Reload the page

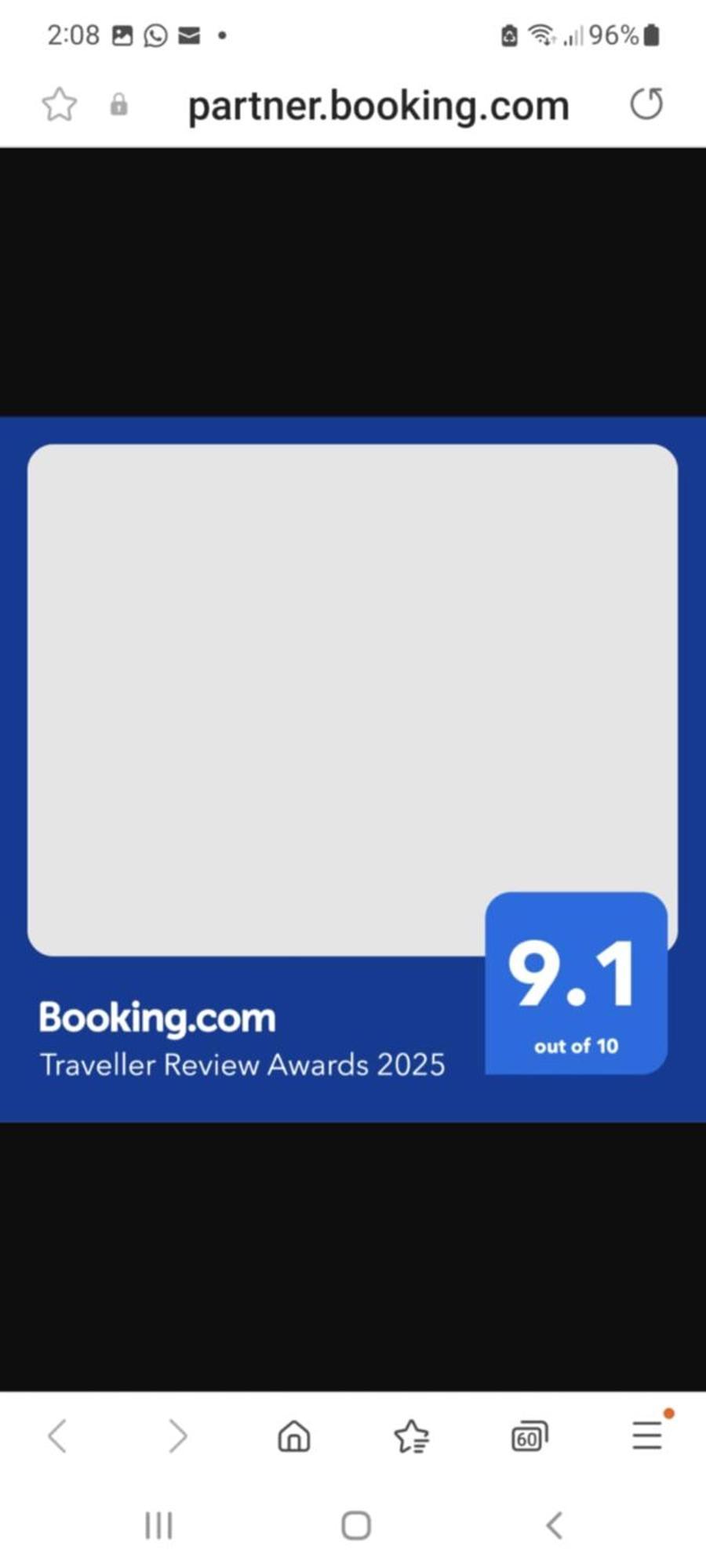tap(646, 104)
